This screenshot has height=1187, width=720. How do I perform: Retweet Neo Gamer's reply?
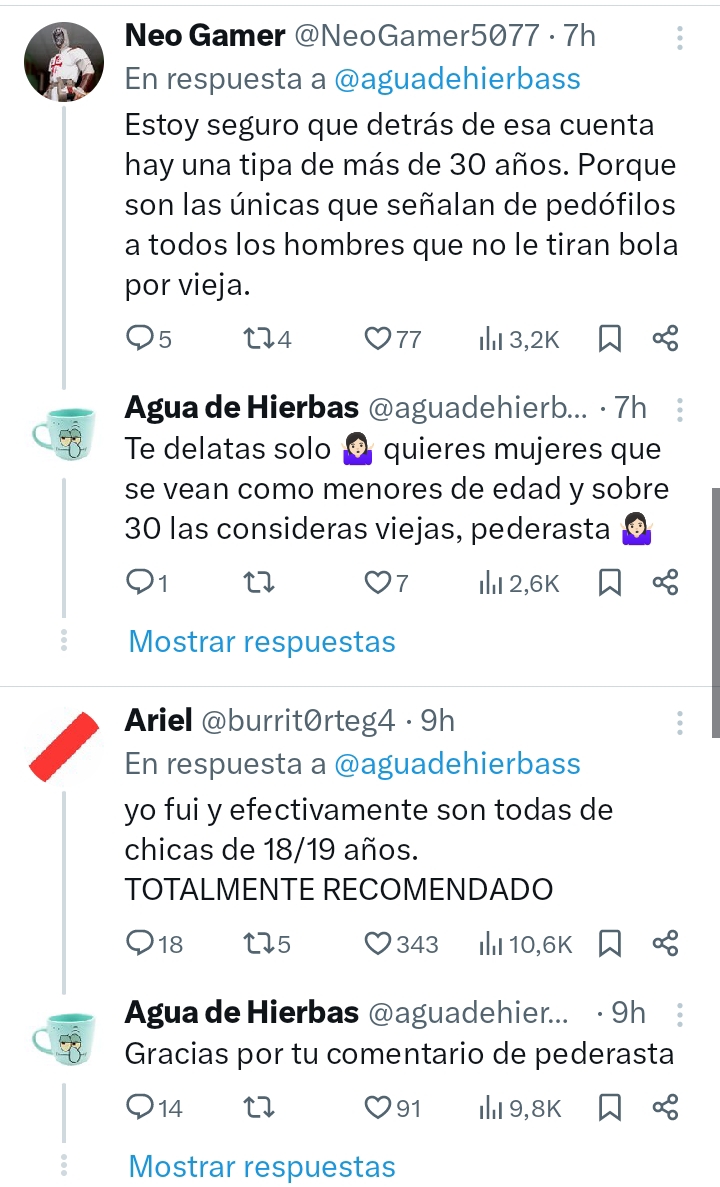258,340
